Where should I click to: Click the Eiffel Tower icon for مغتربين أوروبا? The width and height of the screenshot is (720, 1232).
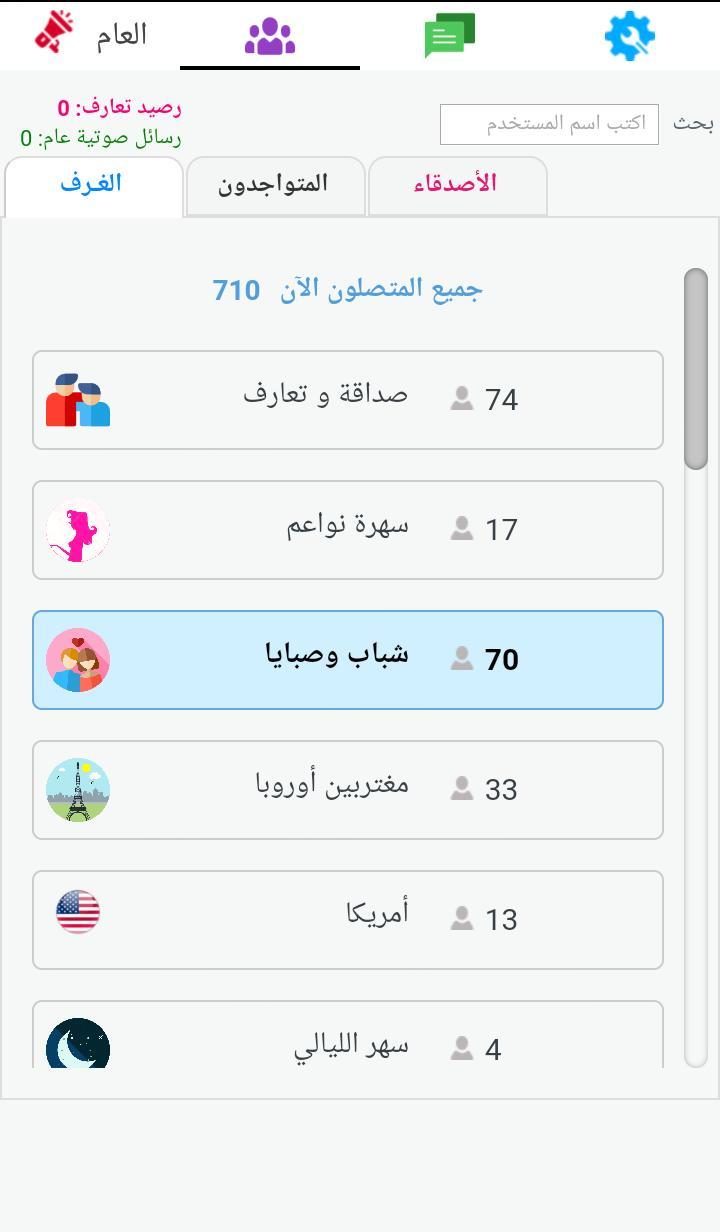(x=78, y=789)
